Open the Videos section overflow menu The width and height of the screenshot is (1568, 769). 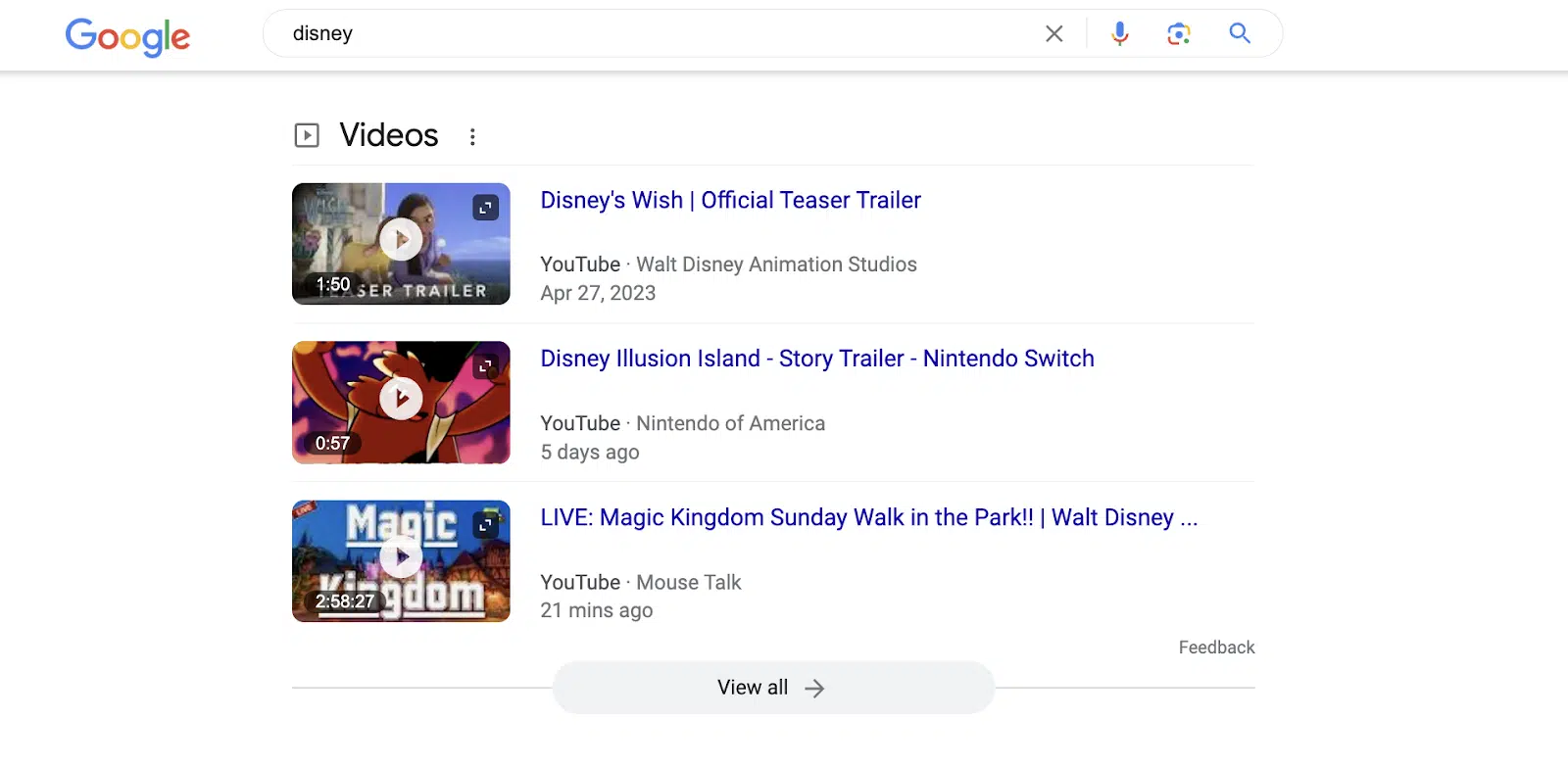(472, 137)
